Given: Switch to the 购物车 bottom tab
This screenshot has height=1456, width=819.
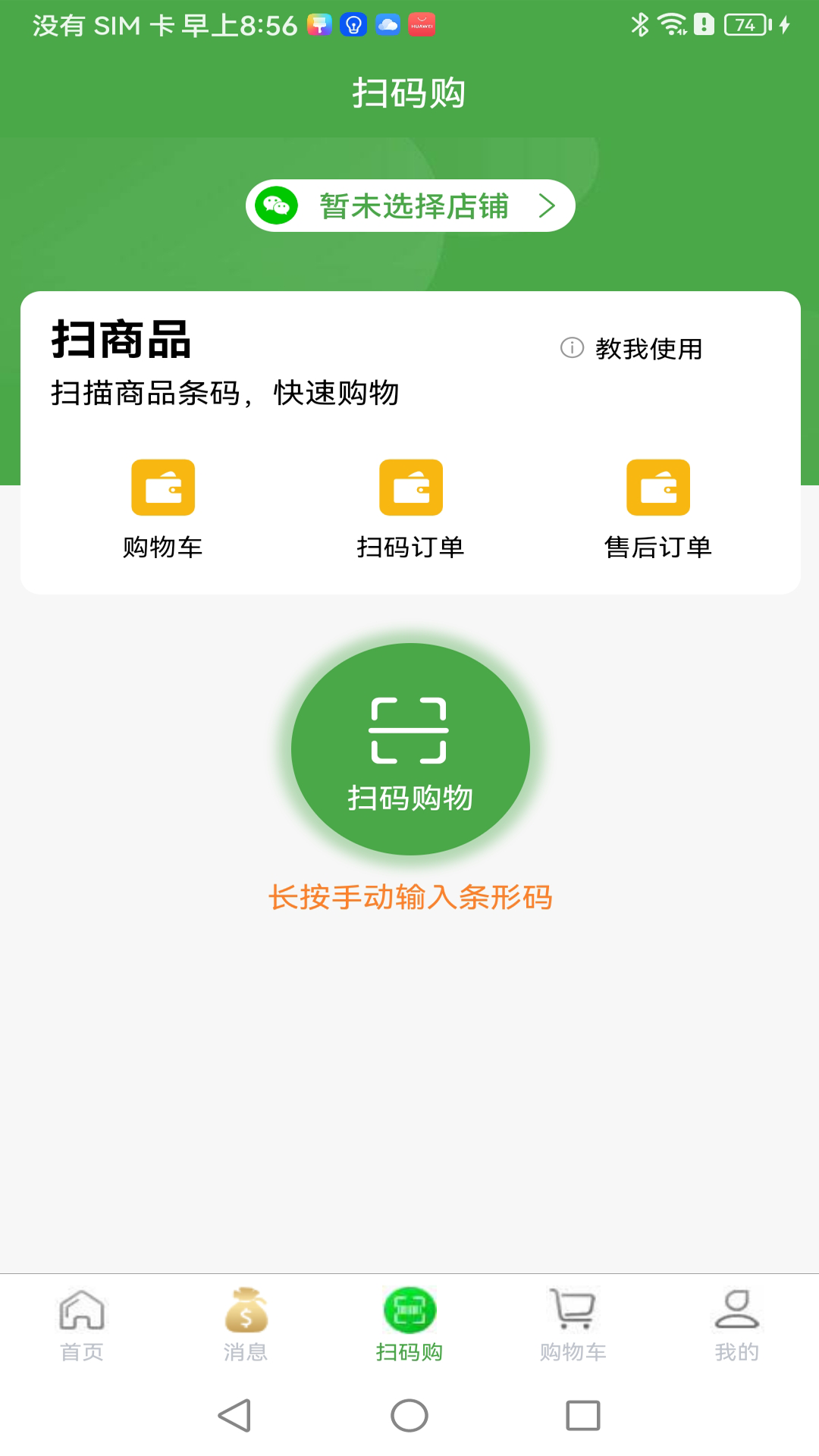Looking at the screenshot, I should (573, 1324).
